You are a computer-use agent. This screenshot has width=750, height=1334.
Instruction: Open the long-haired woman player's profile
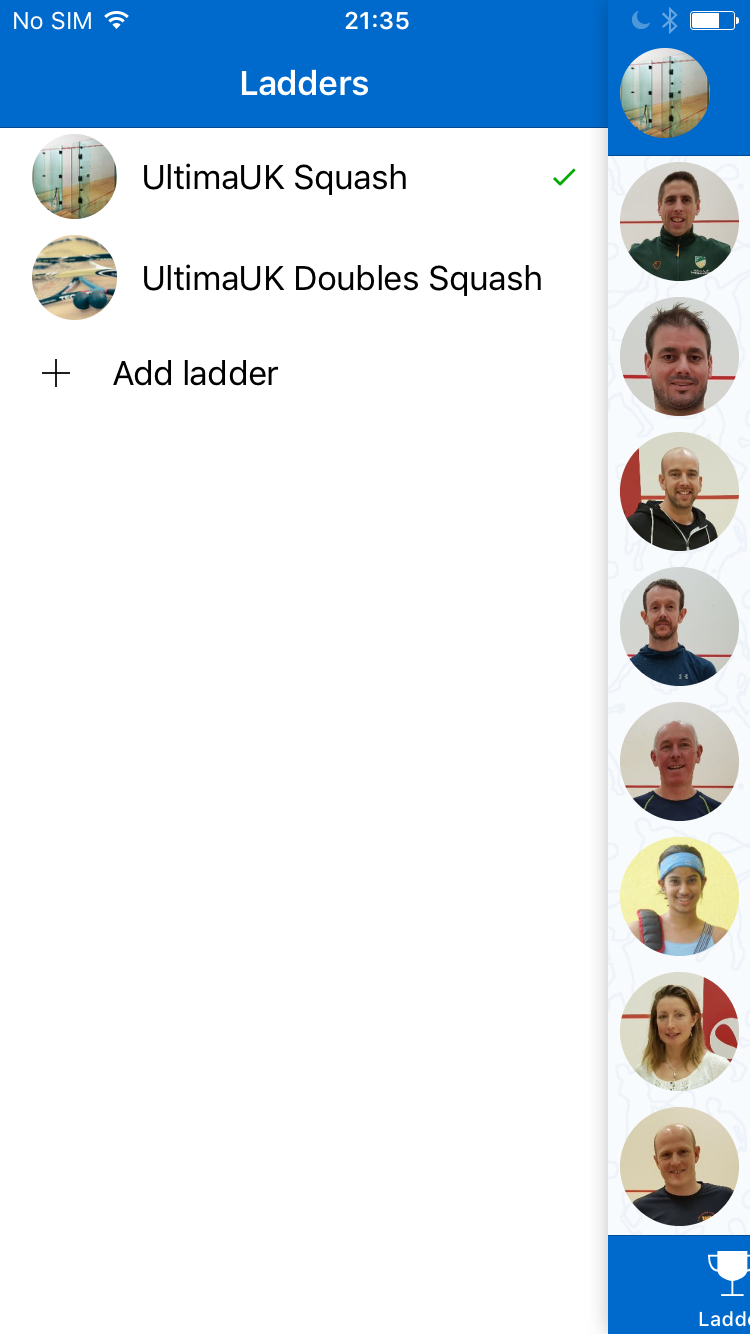pos(679,1031)
